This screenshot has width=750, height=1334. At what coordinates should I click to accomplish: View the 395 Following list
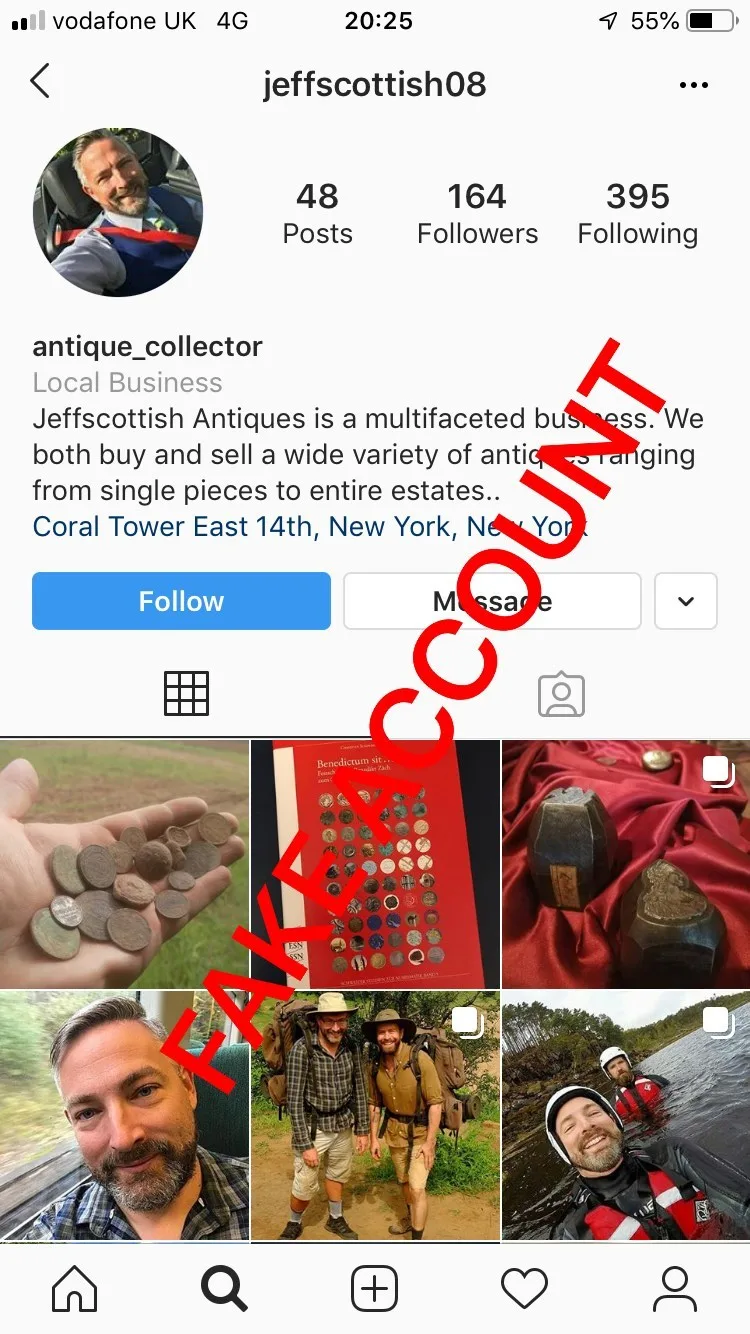coord(638,214)
